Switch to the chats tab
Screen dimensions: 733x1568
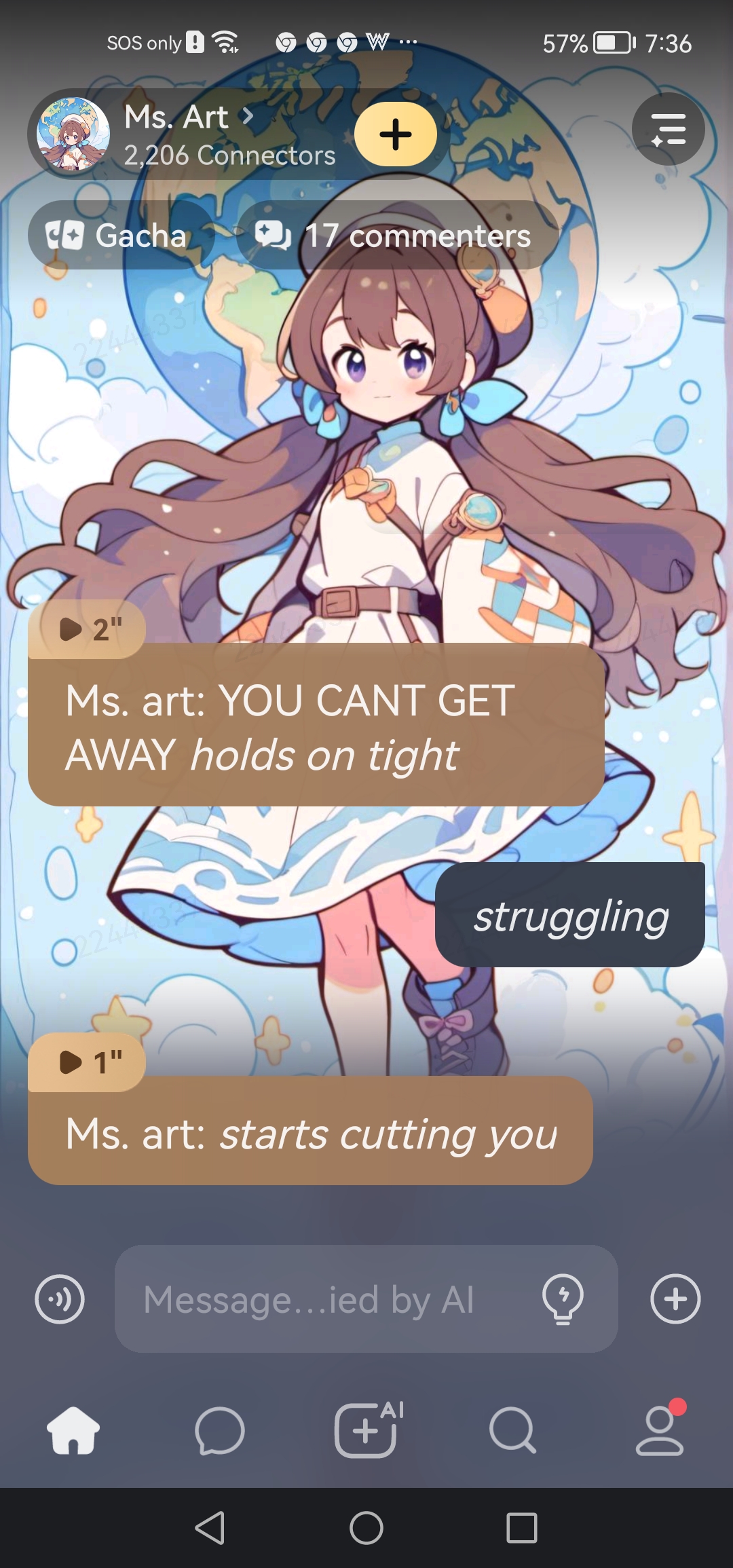tap(219, 1430)
